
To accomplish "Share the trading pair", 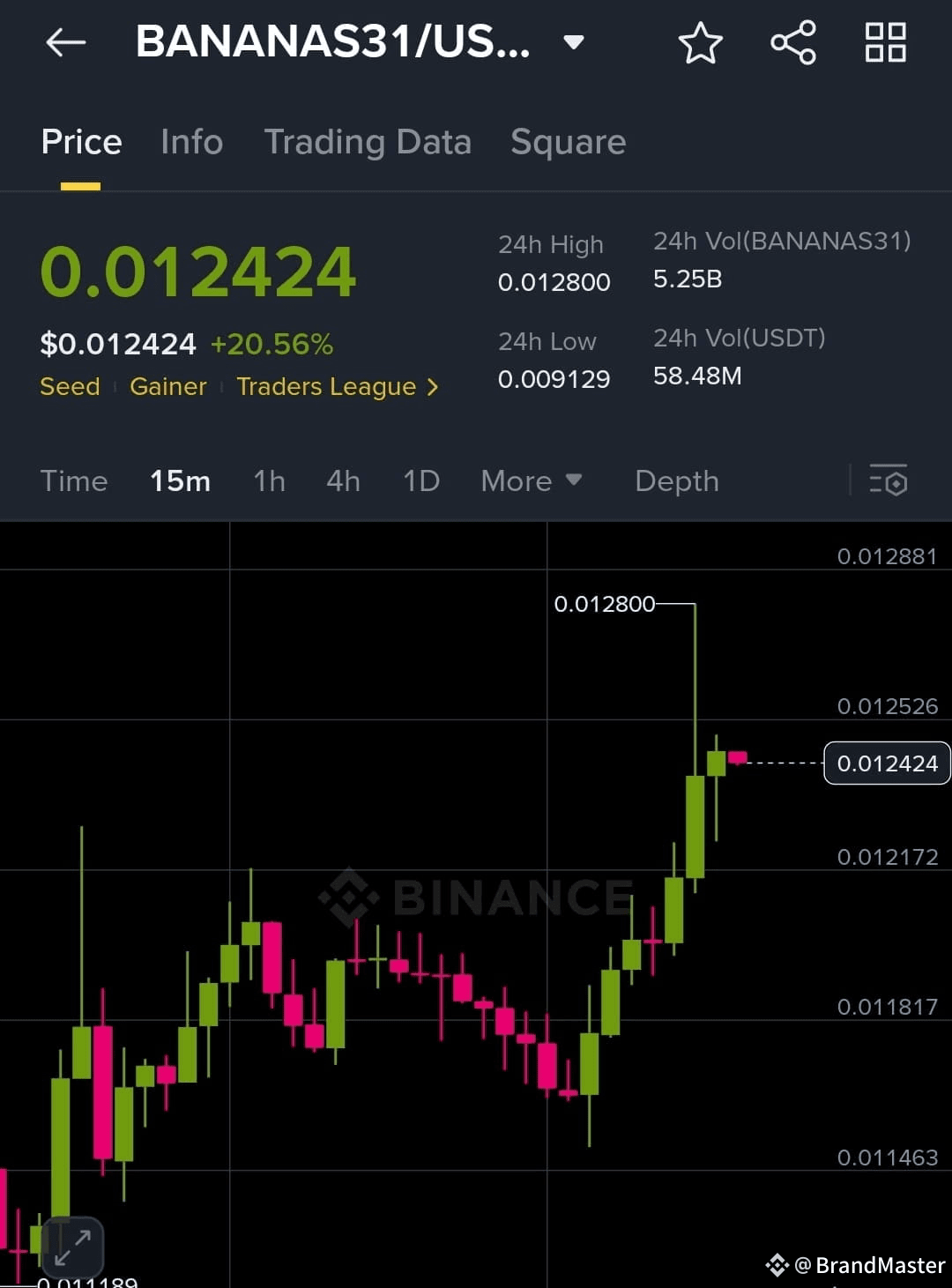I will tap(792, 41).
